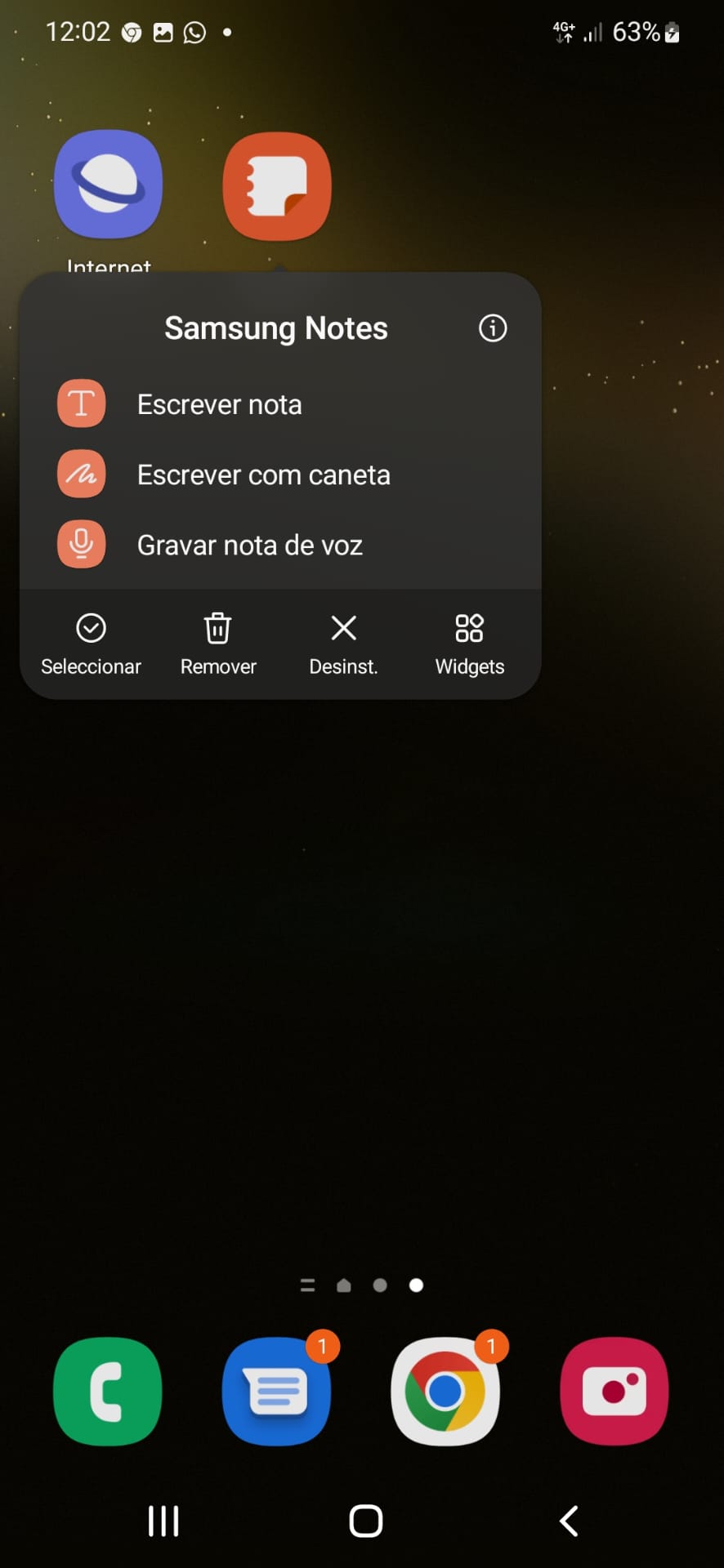Screen dimensions: 724x1568
Task: Select Escrever com caneta option
Action: 263,474
